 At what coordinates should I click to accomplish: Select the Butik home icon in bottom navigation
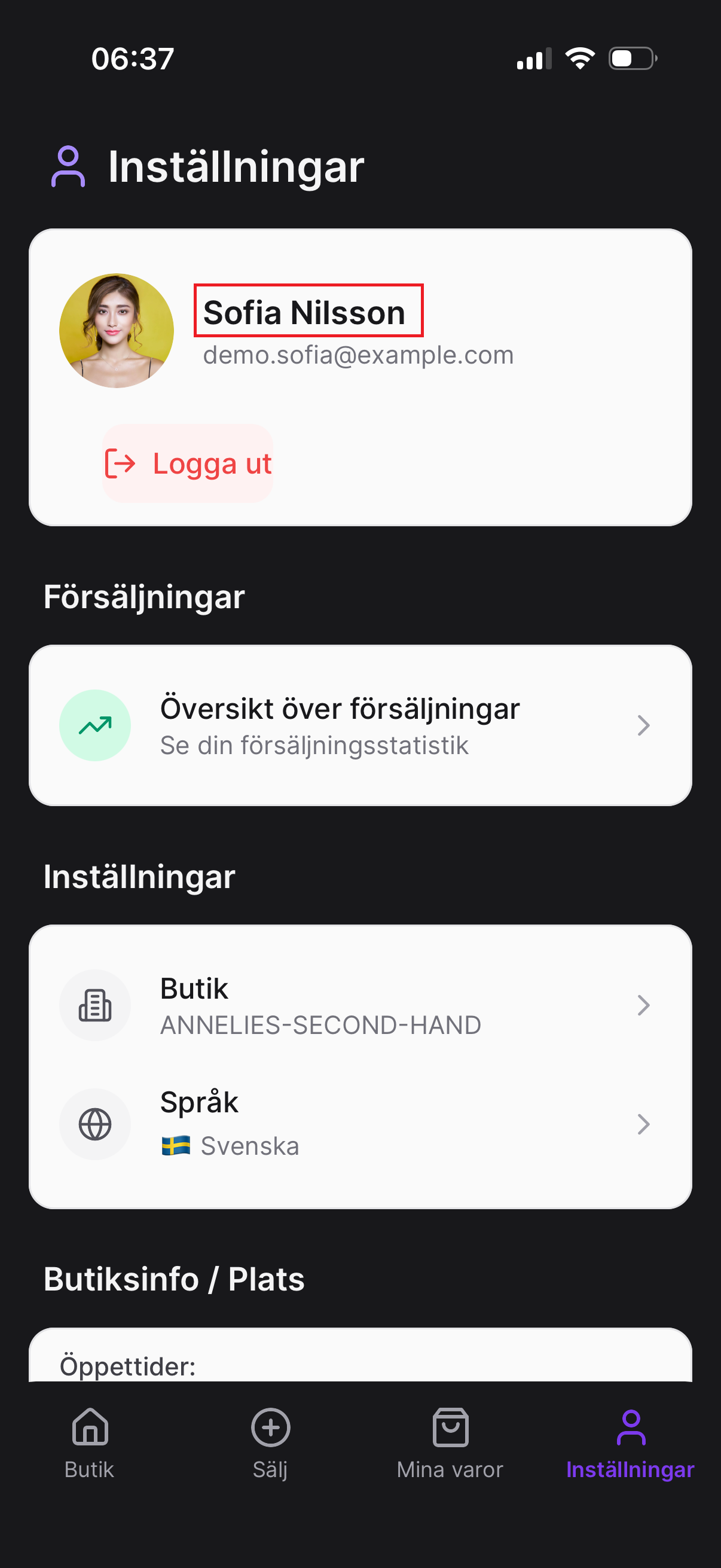coord(89,1426)
